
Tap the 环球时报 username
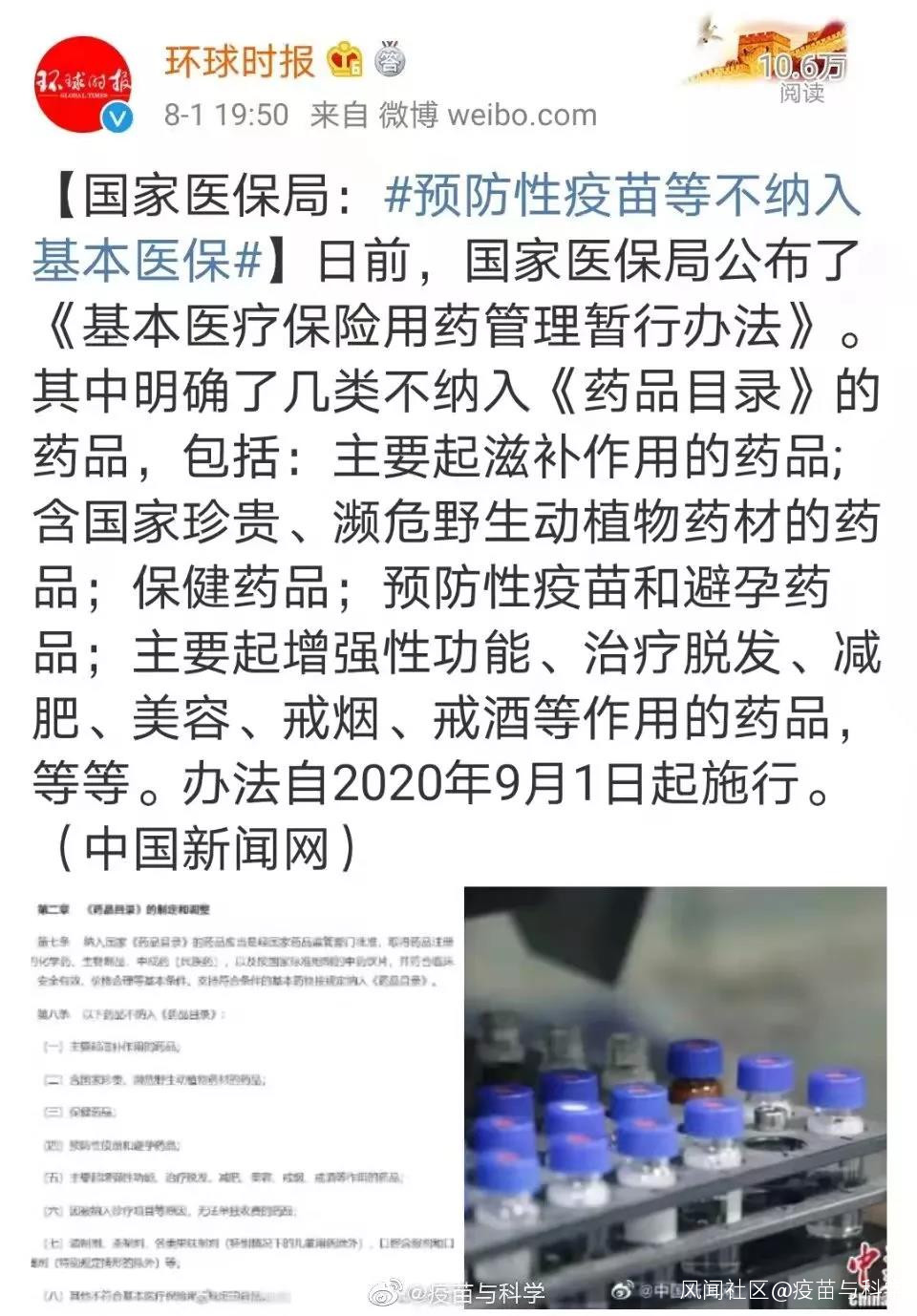point(239,62)
